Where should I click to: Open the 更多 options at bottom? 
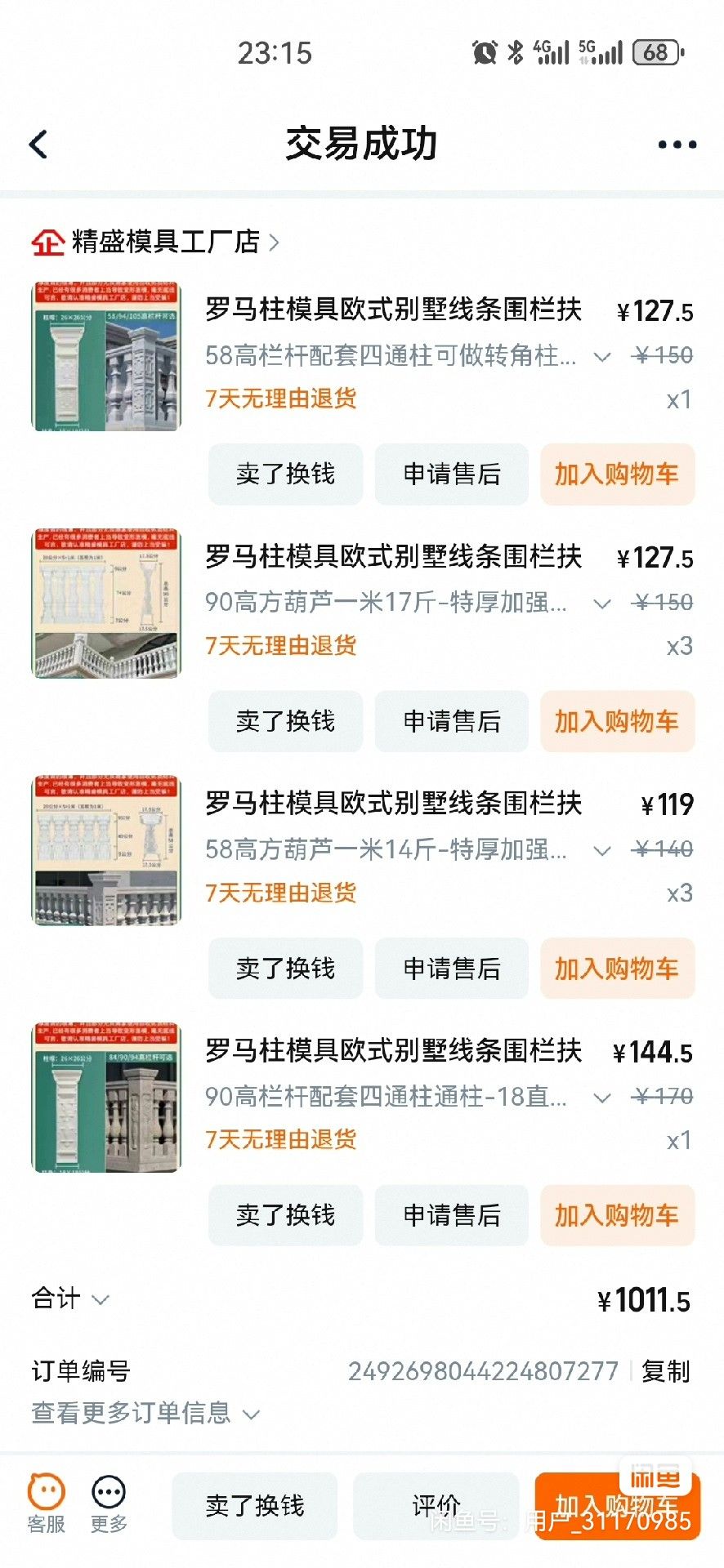(109, 1503)
